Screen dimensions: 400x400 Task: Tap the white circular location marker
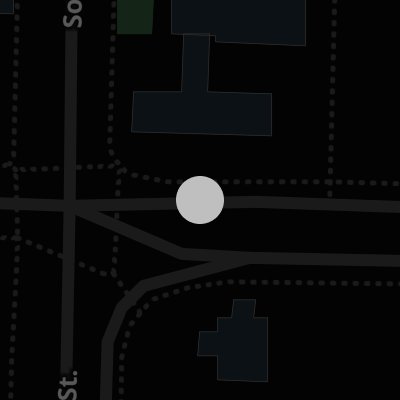coord(200,200)
